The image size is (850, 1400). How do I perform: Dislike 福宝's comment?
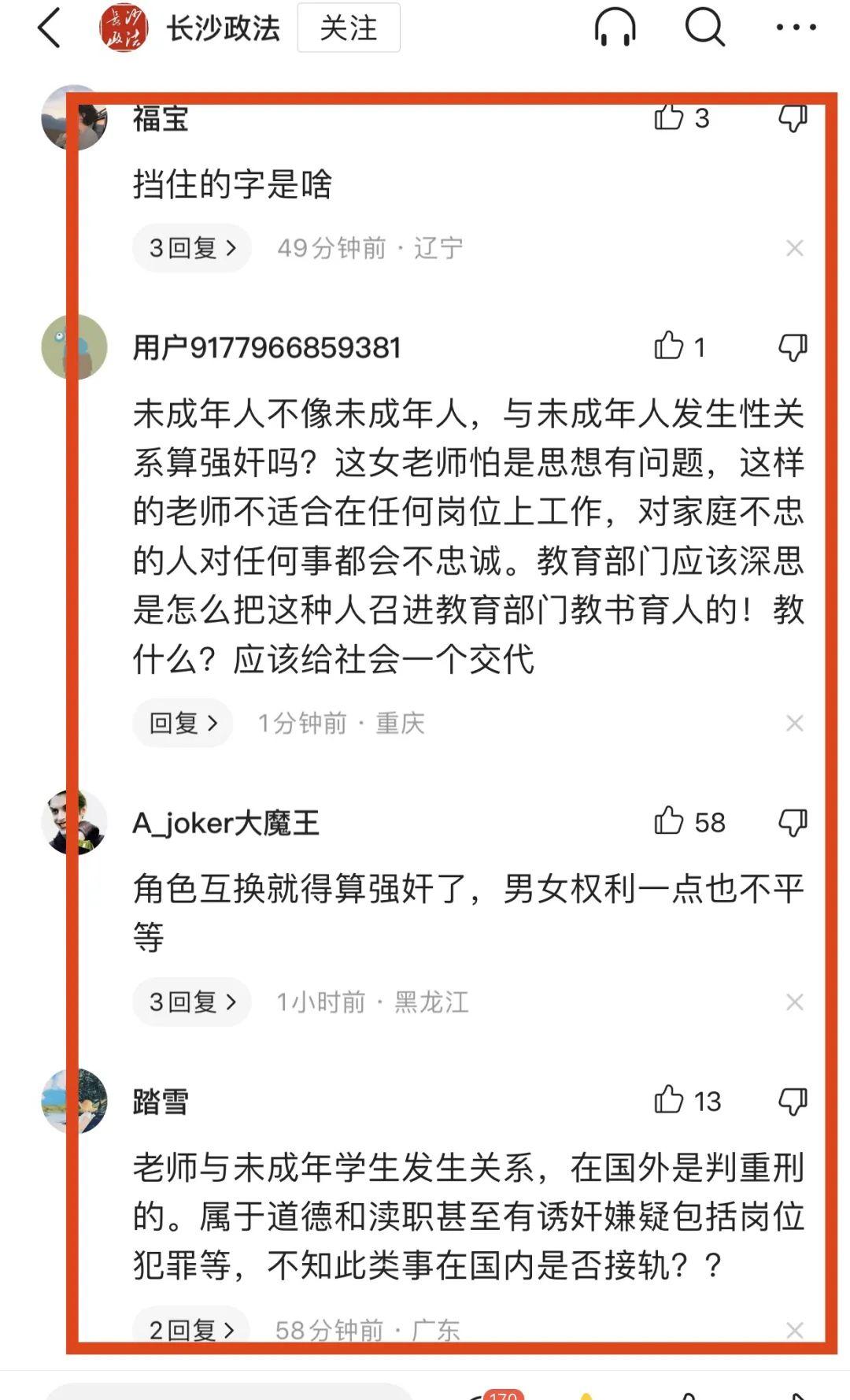[x=793, y=118]
